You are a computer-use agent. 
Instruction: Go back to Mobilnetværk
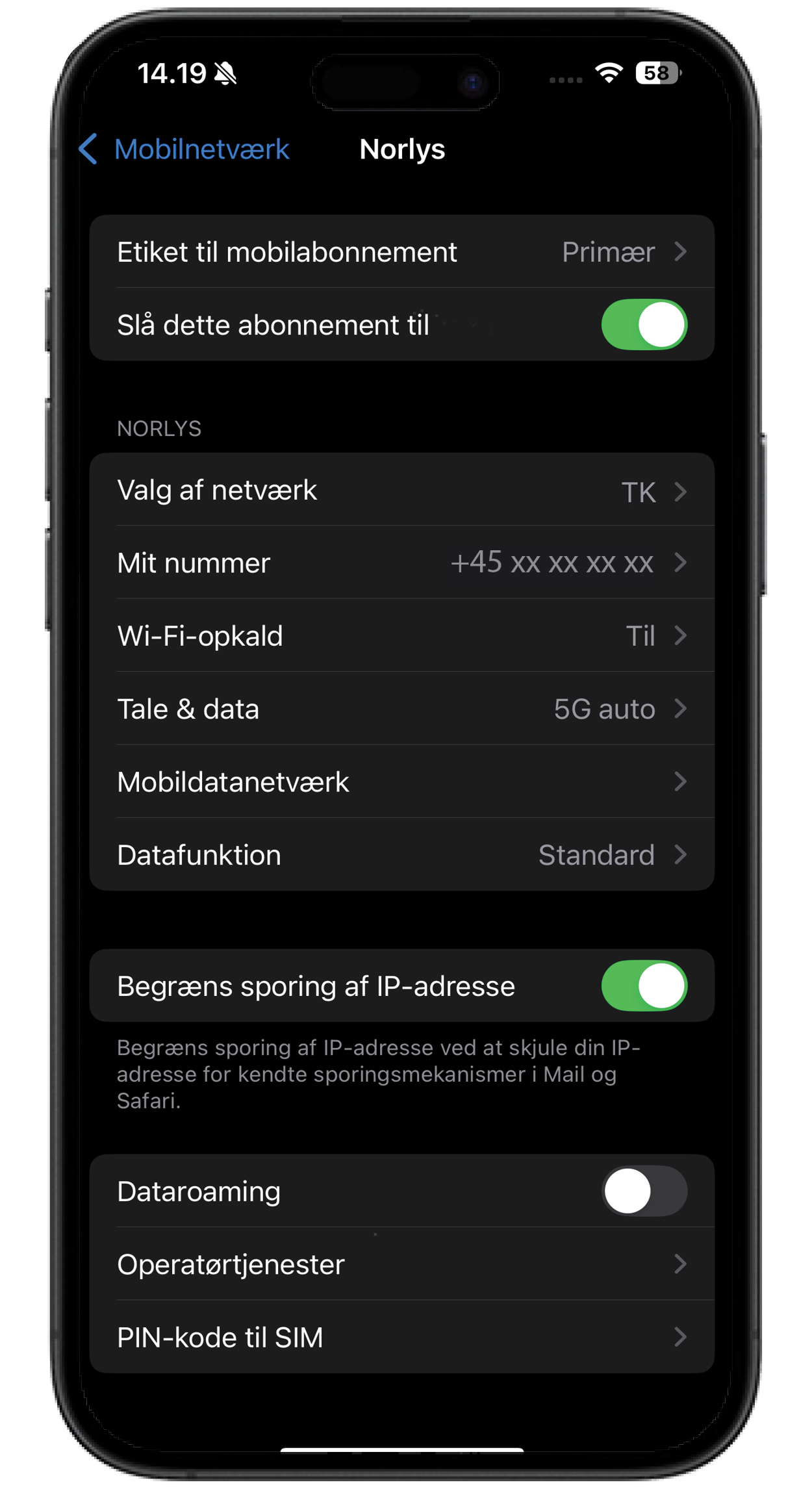(184, 149)
